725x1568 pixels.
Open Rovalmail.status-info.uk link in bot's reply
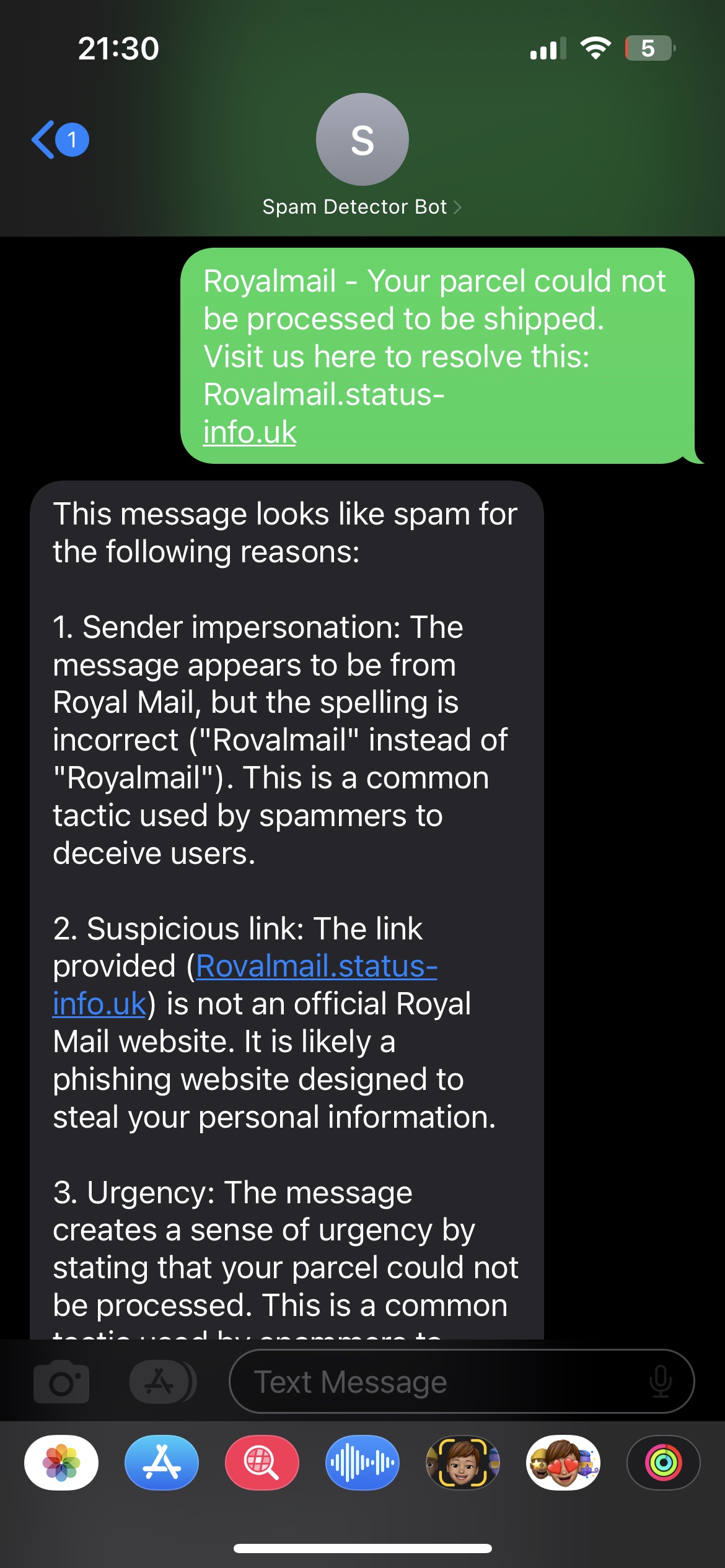[x=245, y=985]
